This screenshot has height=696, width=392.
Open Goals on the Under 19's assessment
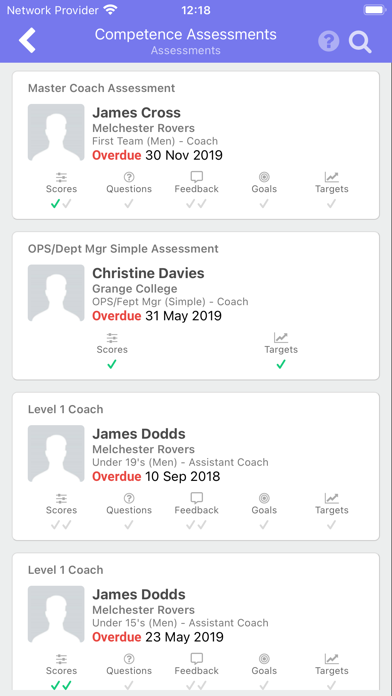[x=264, y=511]
